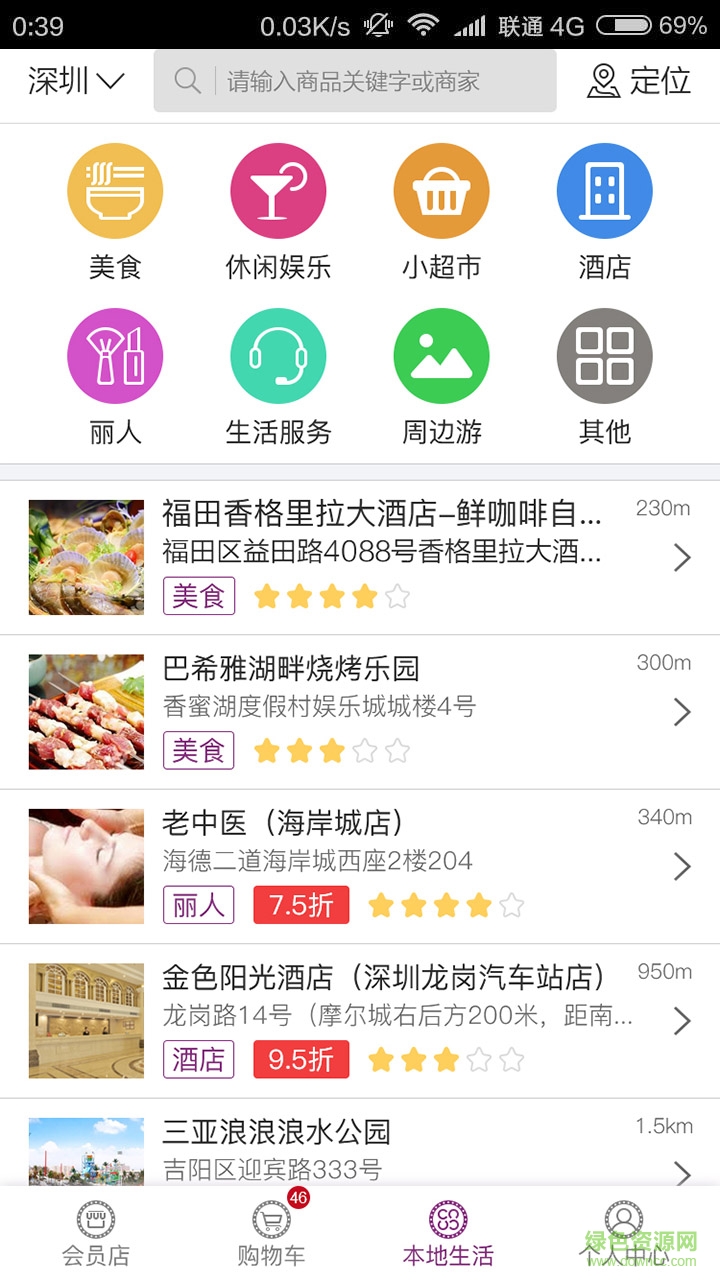Select the 本地生活 tab
The image size is (720, 1280).
pyautogui.click(x=448, y=1234)
